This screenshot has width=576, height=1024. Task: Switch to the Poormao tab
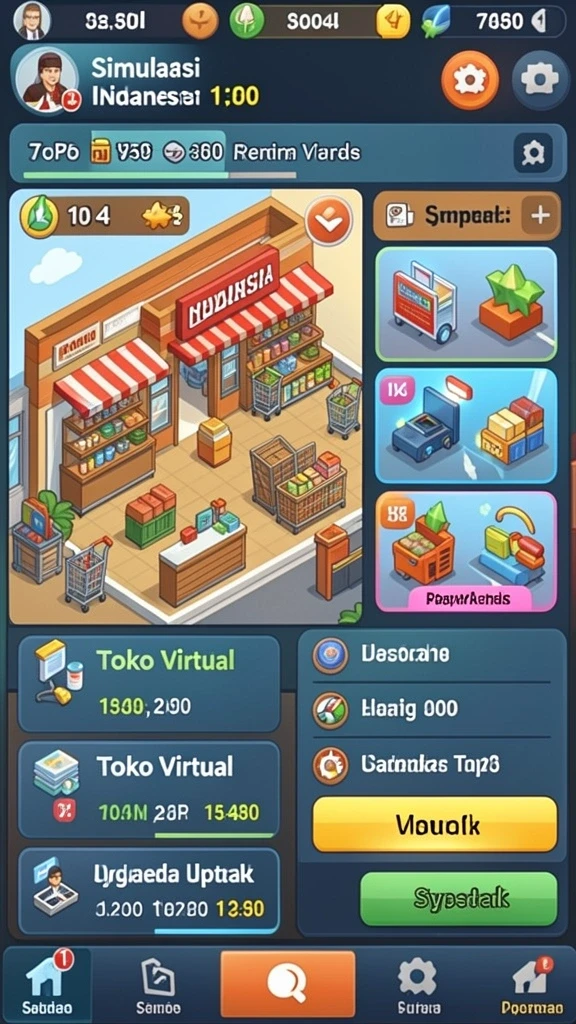(x=530, y=984)
